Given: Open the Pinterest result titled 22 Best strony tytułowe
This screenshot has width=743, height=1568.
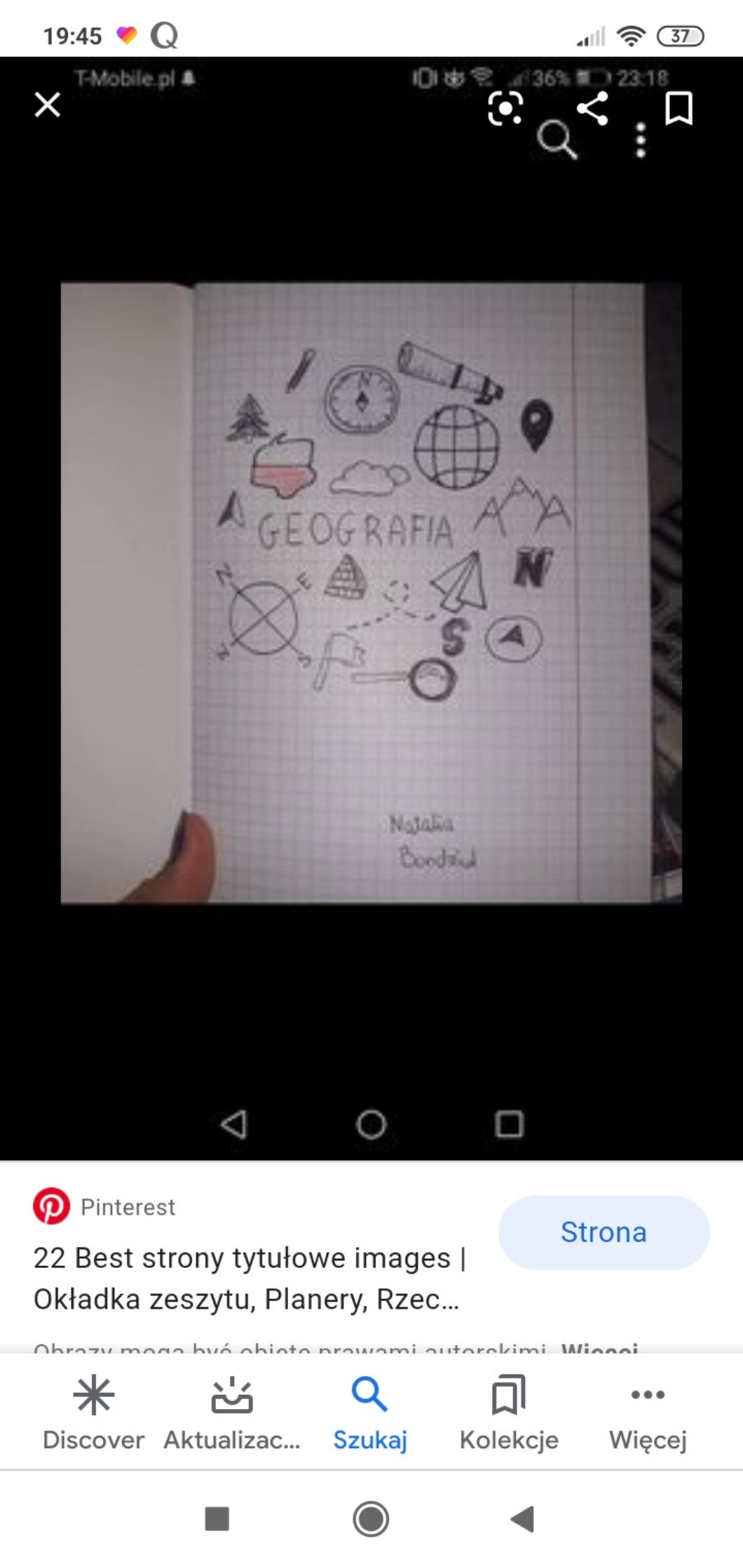Looking at the screenshot, I should (x=250, y=1278).
